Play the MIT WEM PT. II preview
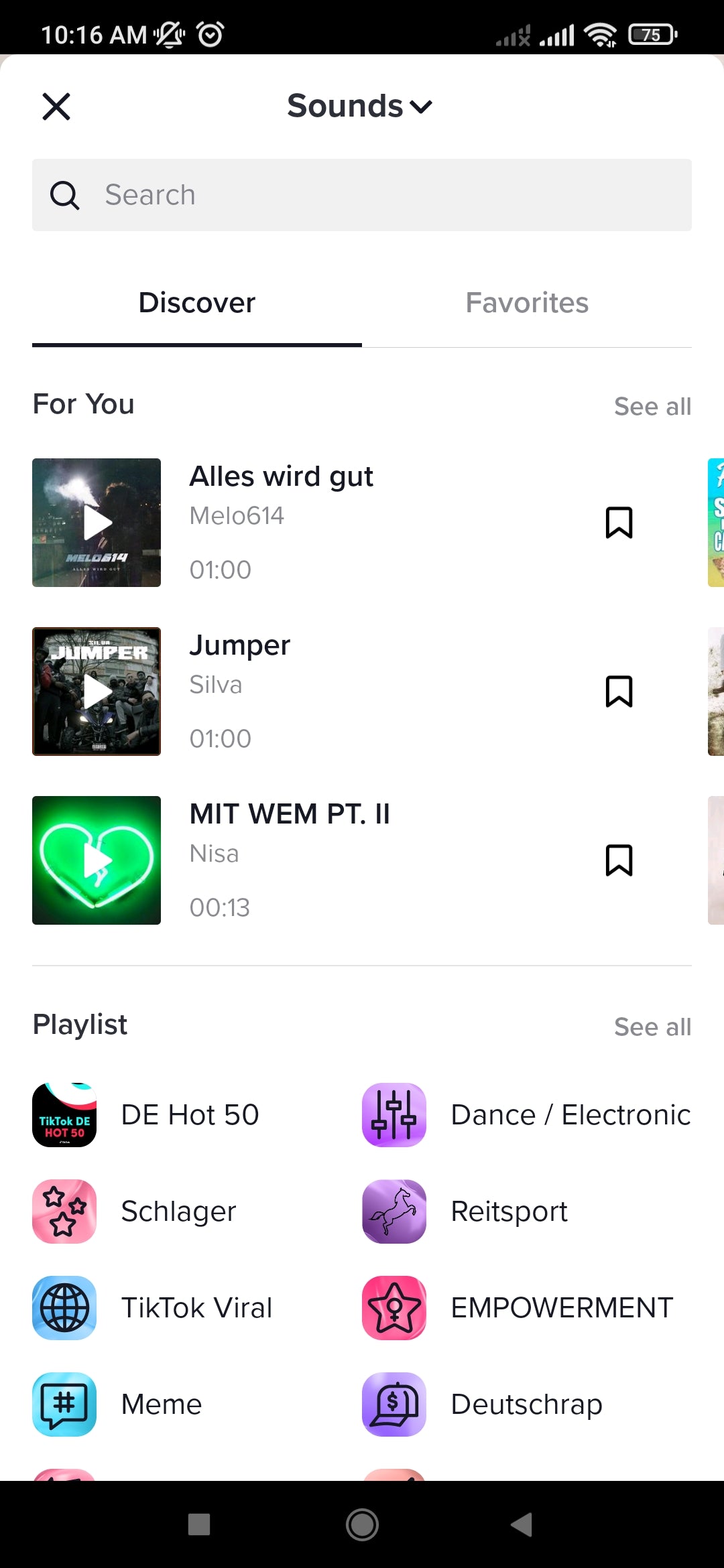The width and height of the screenshot is (724, 1568). [x=97, y=860]
